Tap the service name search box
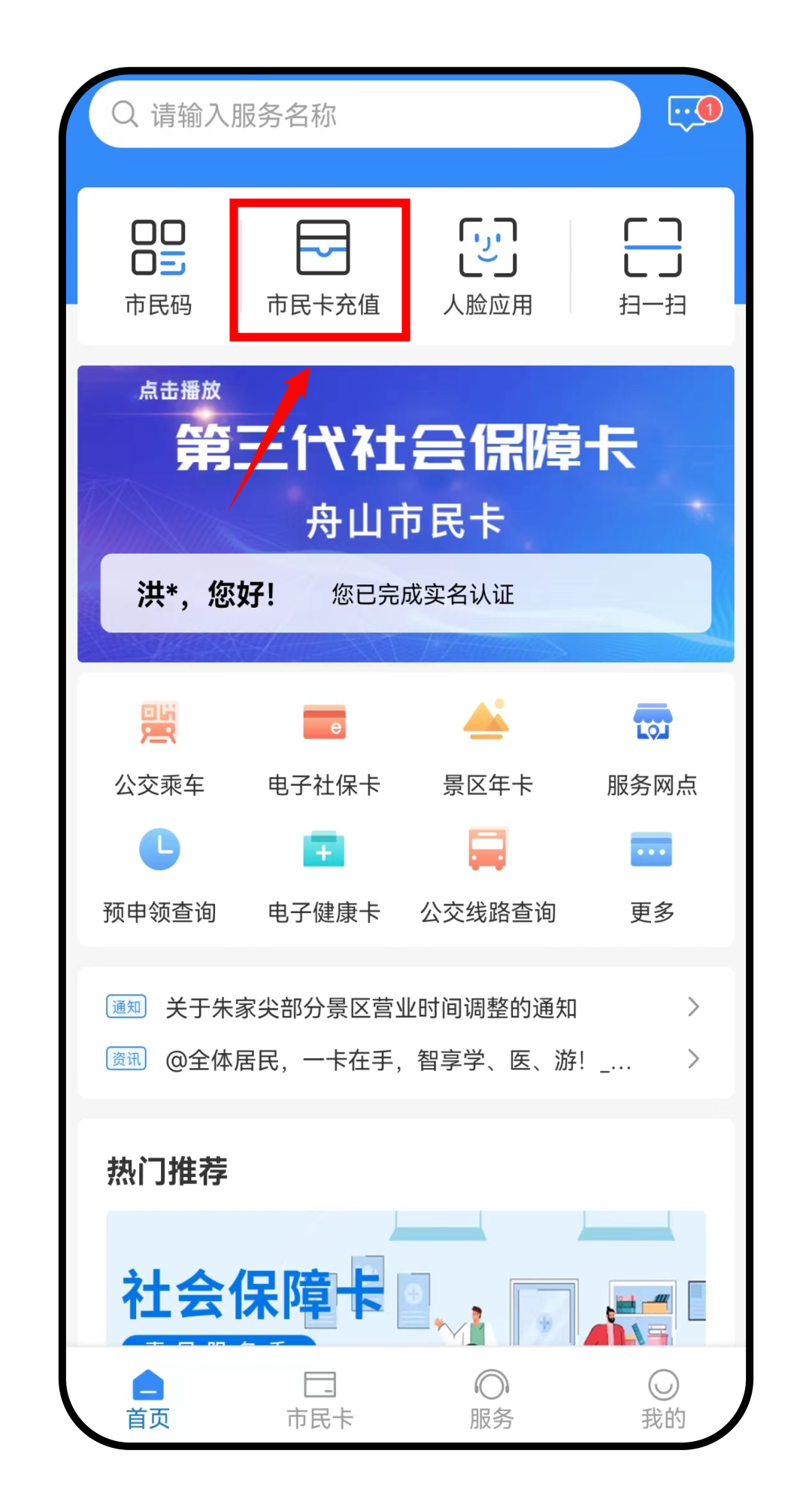 (x=365, y=115)
